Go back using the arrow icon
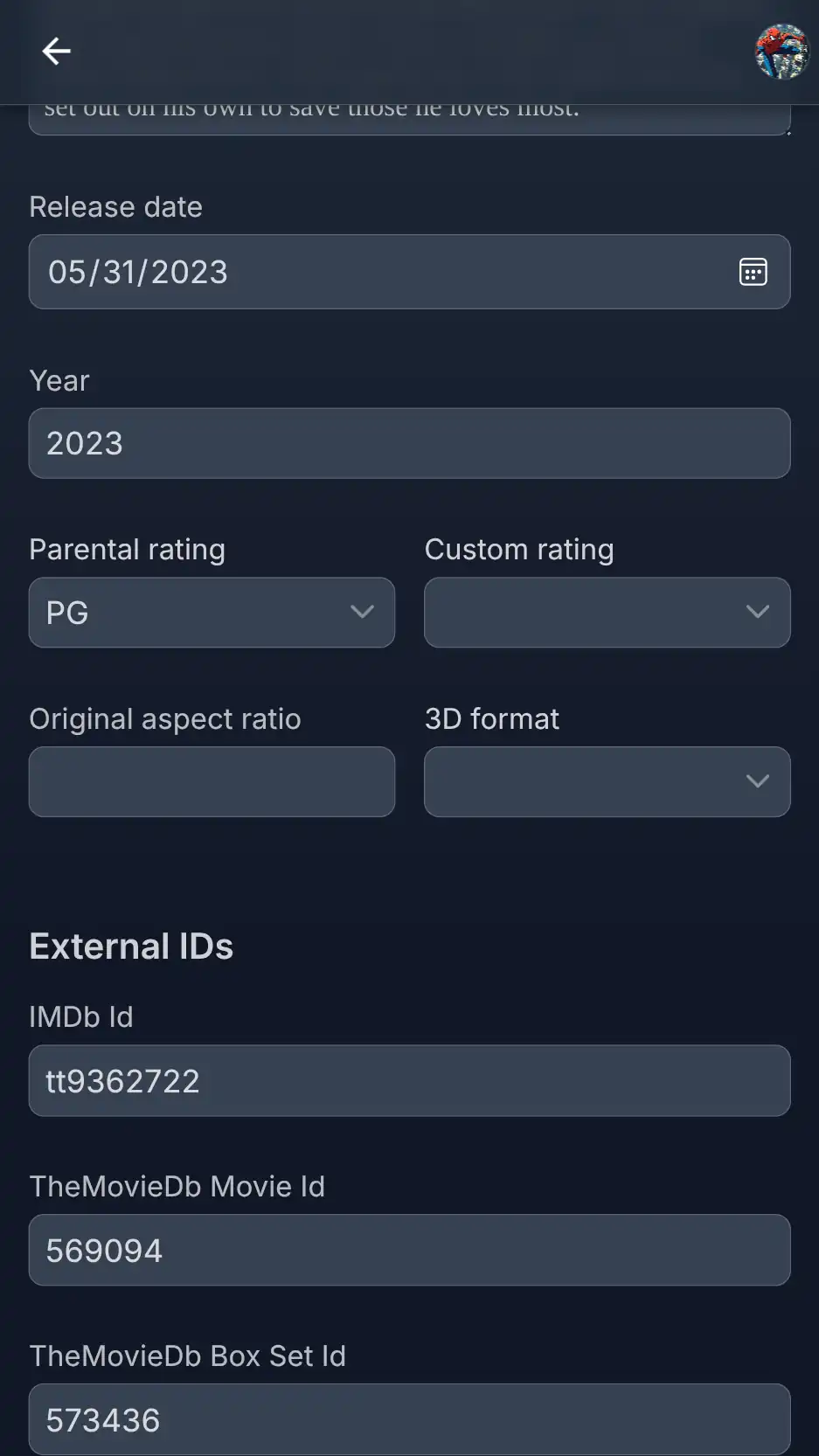 tap(57, 52)
